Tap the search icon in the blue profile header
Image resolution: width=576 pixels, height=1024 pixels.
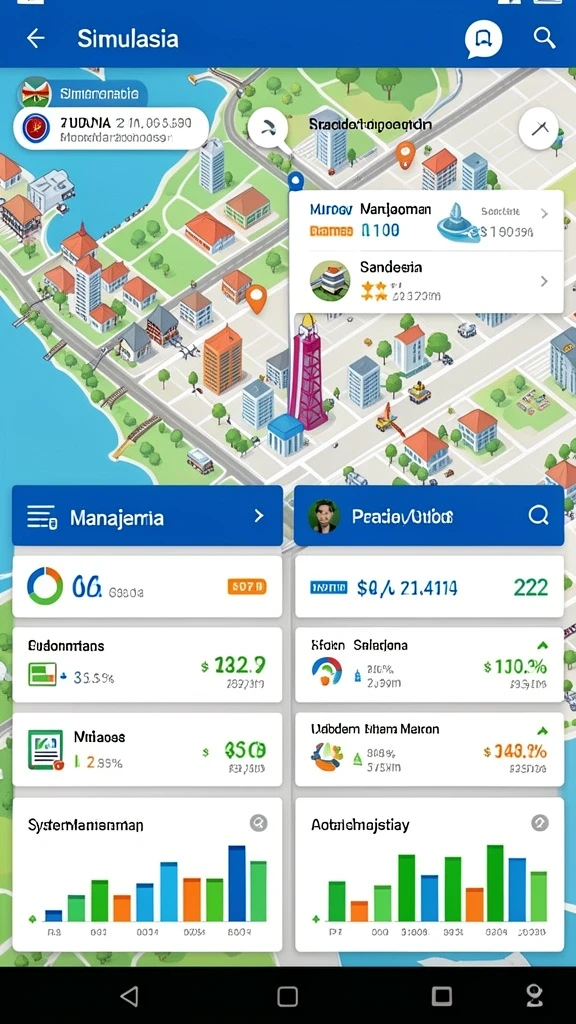(x=539, y=516)
